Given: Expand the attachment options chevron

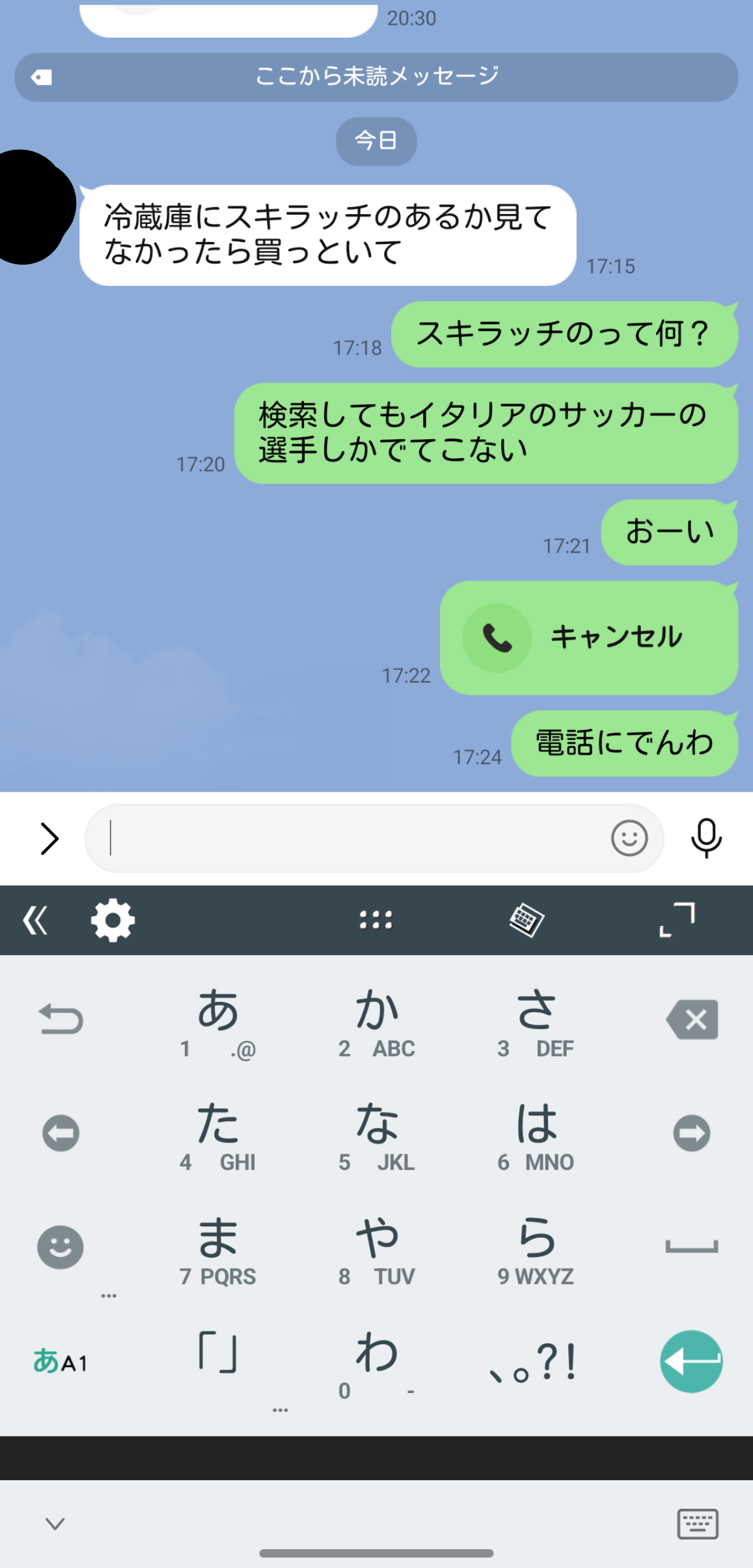Looking at the screenshot, I should point(49,838).
